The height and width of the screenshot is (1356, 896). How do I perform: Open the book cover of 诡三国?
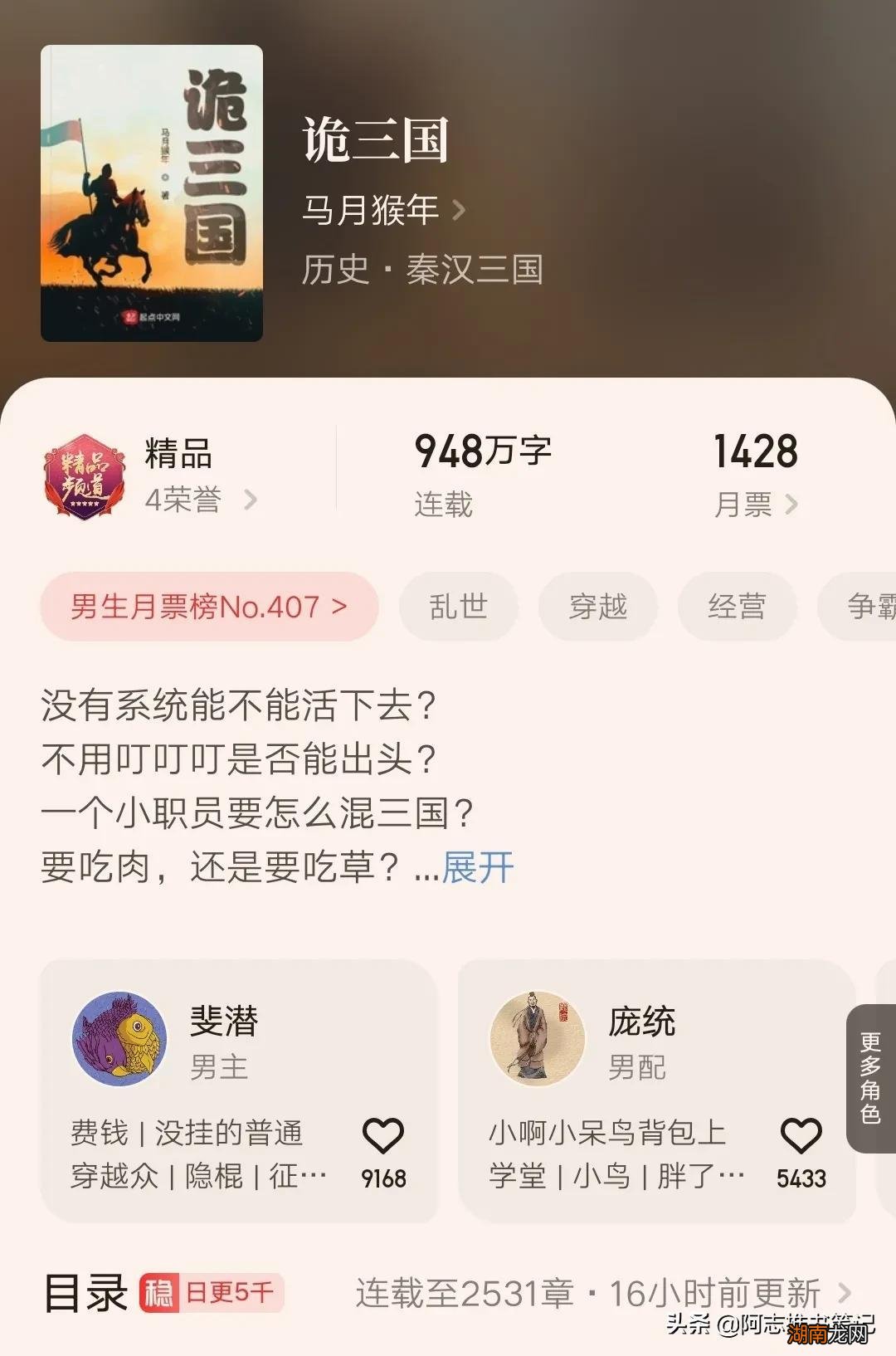149,191
